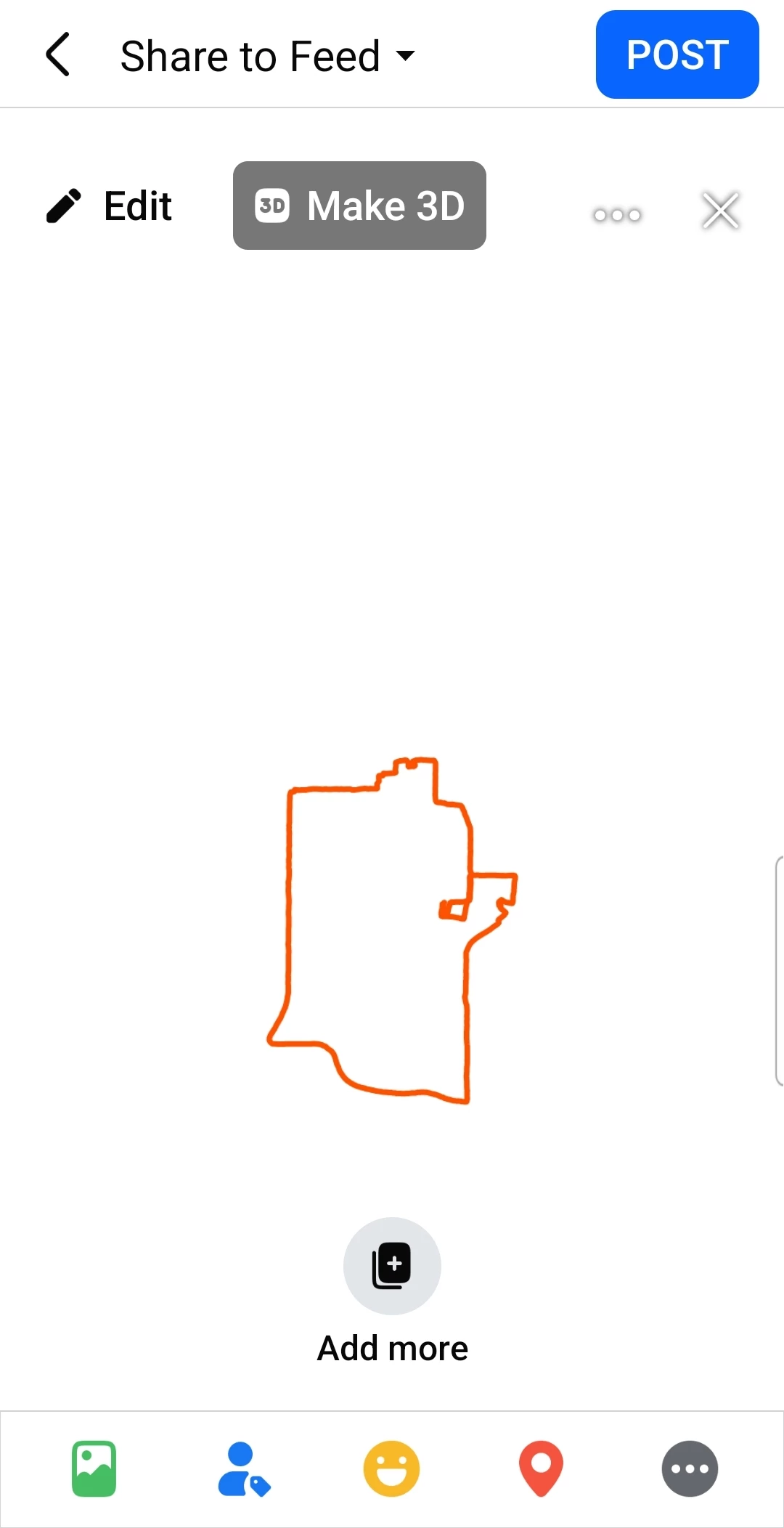Edit the attached image
This screenshot has width=784, height=1528.
coord(109,206)
